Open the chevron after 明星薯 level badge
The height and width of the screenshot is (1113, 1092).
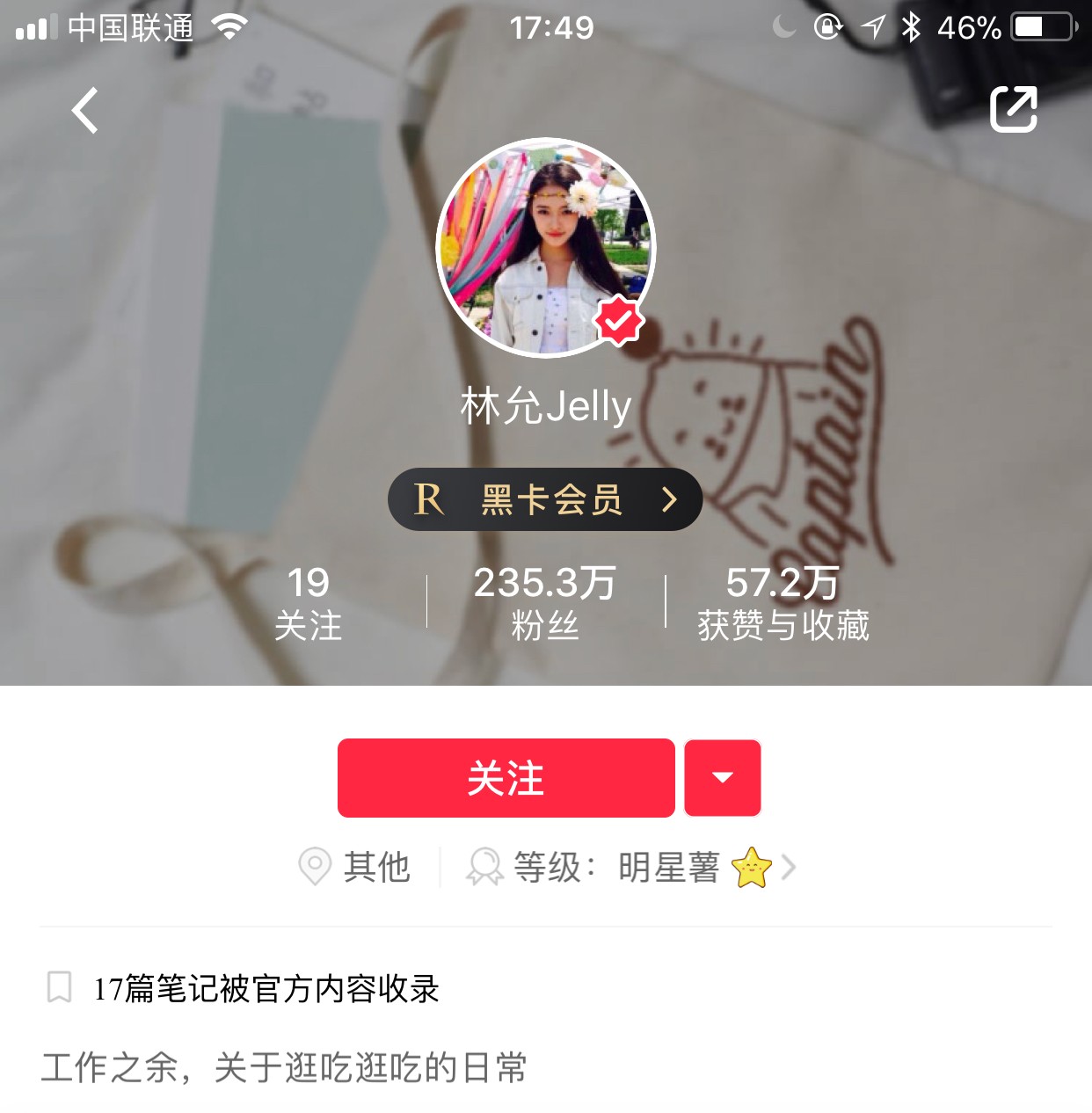[x=789, y=868]
